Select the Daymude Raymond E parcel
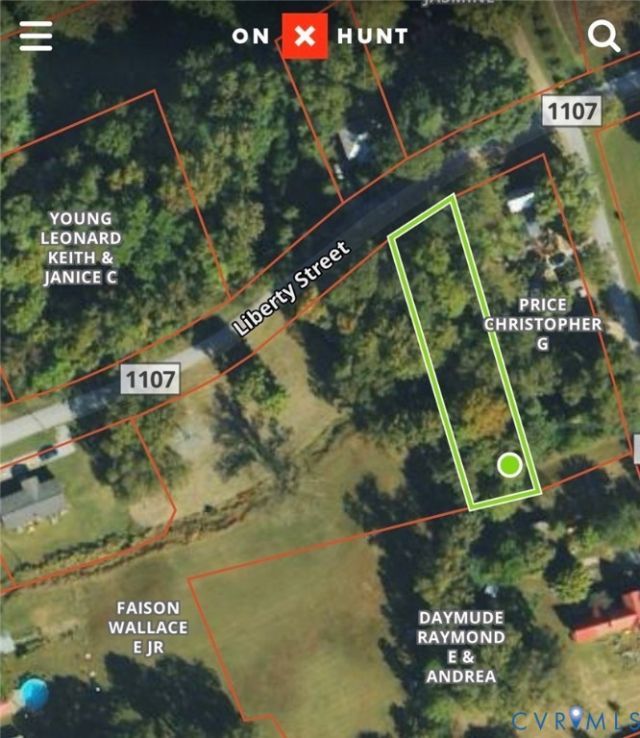 (x=460, y=647)
